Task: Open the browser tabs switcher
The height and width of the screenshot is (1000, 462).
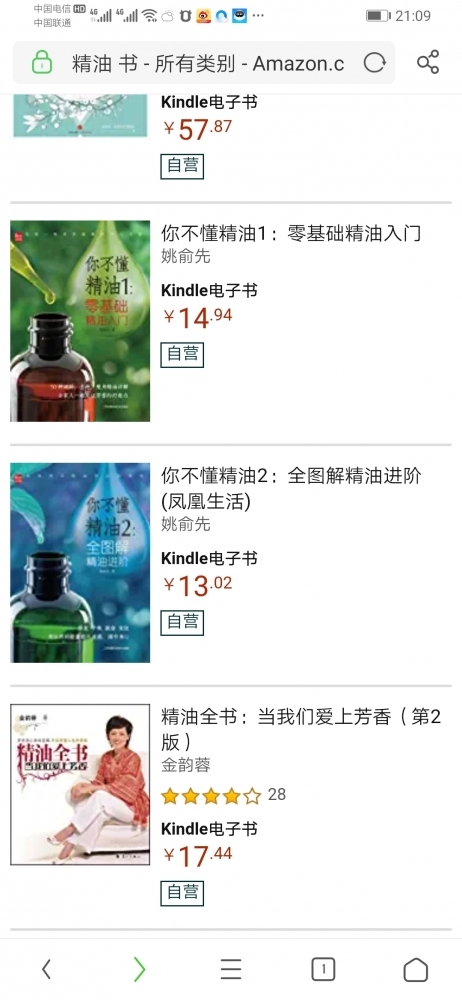Action: 324,969
